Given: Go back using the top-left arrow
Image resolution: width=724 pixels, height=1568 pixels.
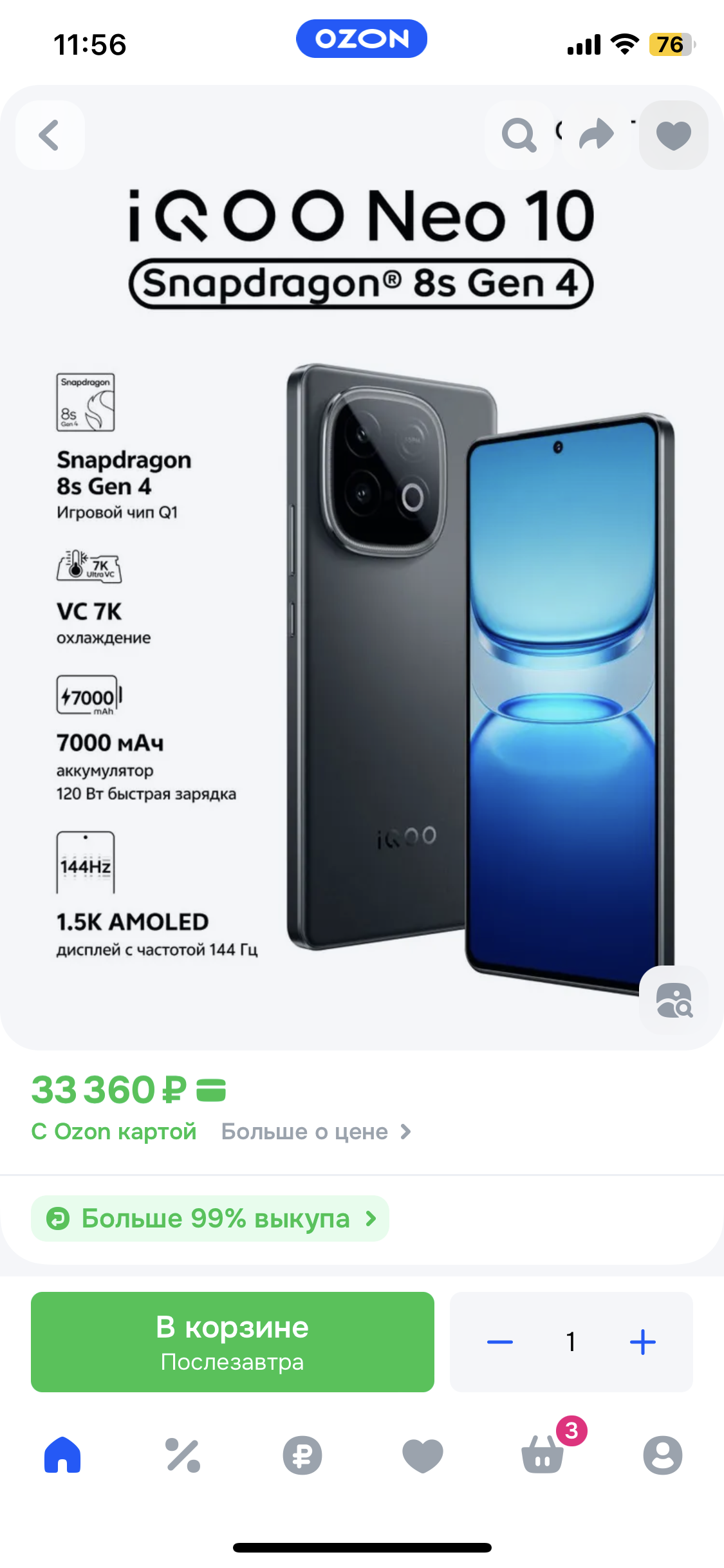Looking at the screenshot, I should (x=50, y=135).
